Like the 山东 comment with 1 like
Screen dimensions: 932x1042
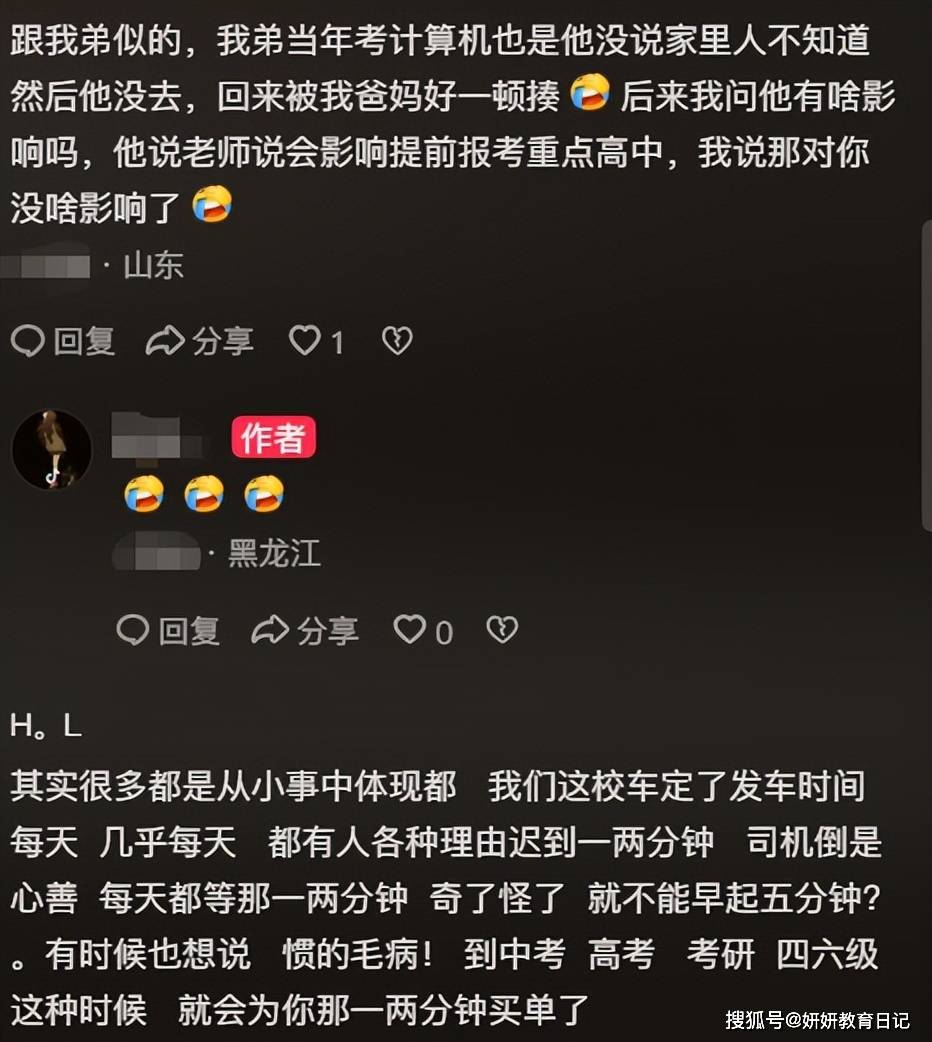[305, 342]
